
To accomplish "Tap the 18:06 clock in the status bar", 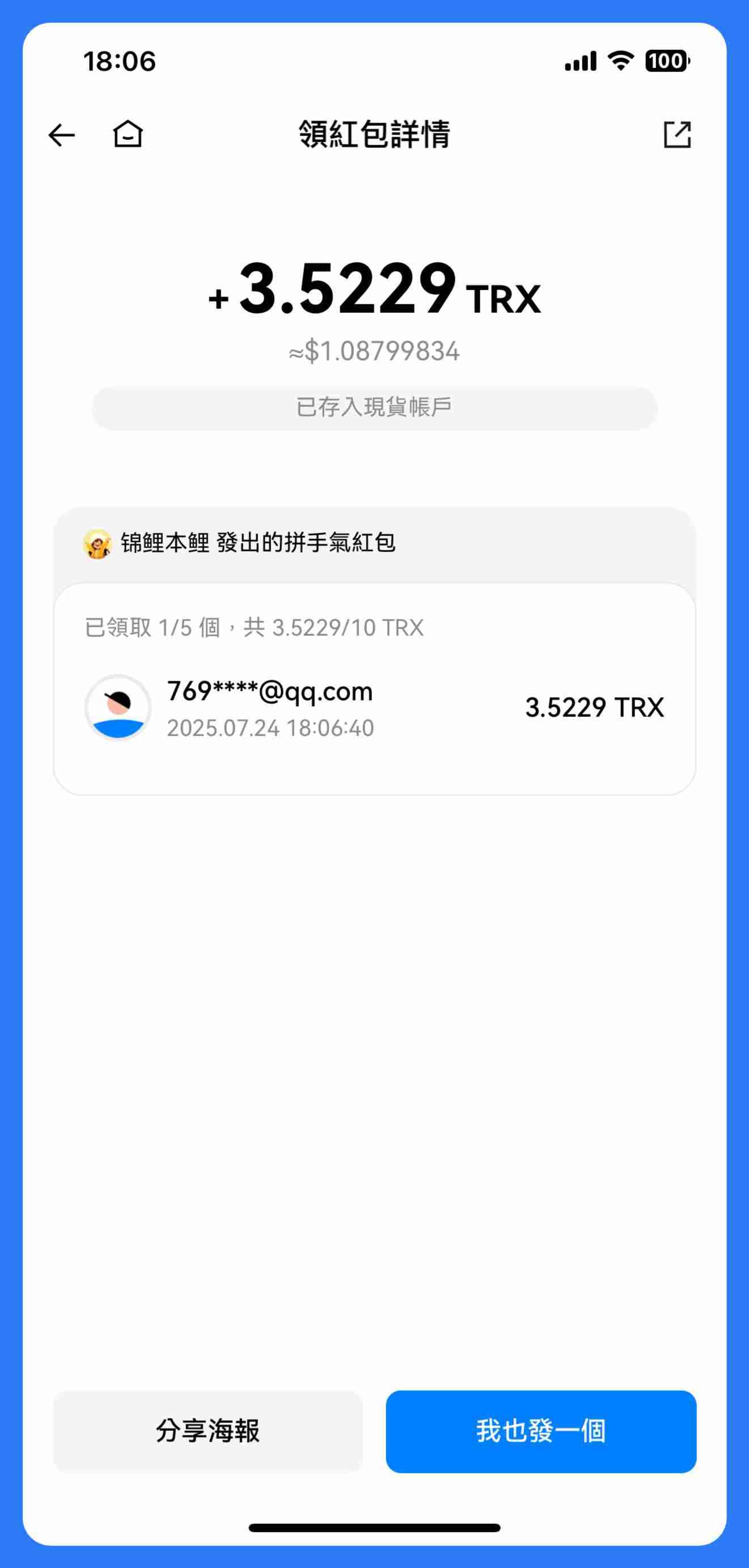I will click(x=120, y=61).
